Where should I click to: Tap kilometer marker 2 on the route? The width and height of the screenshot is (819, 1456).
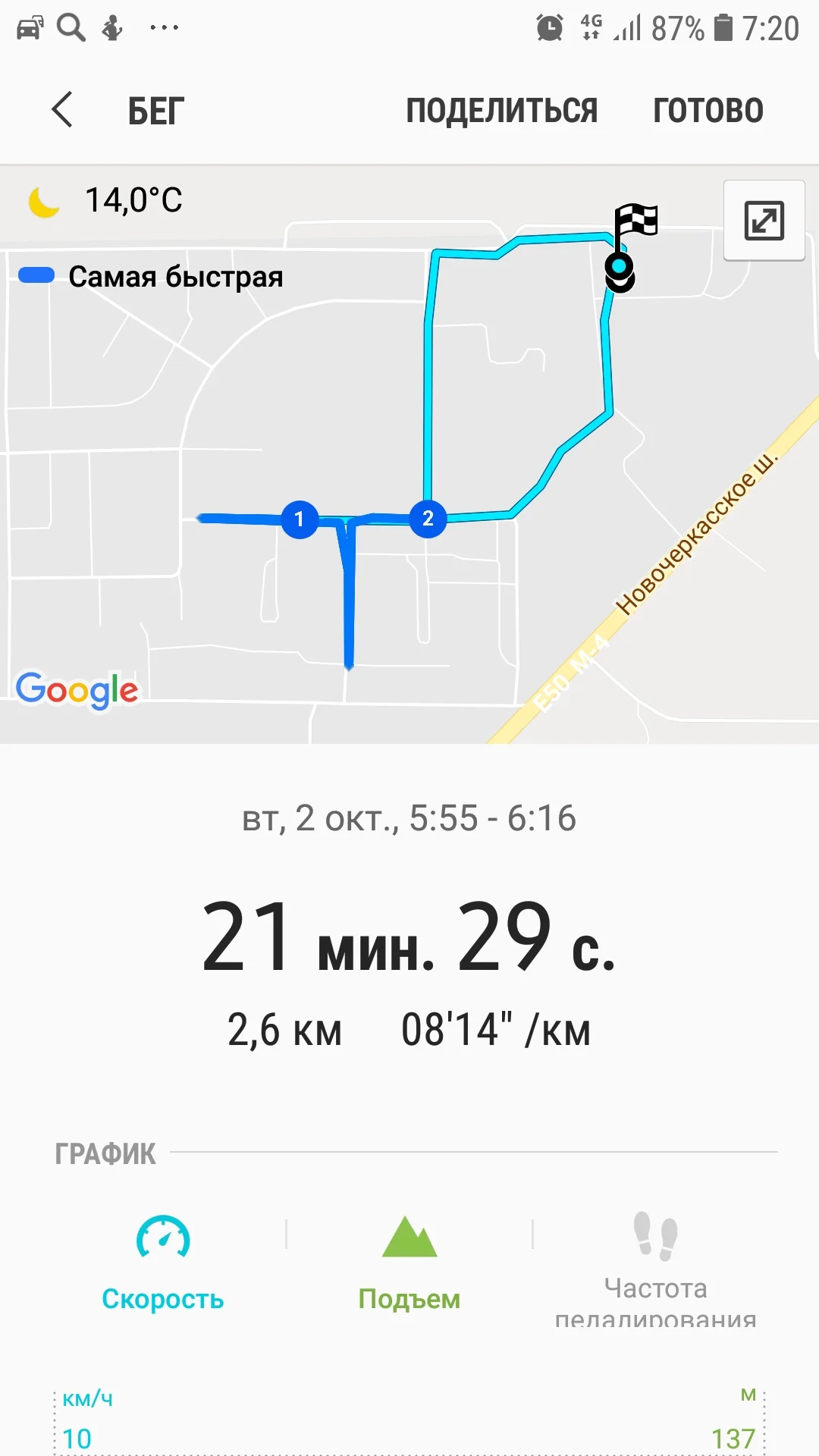[x=428, y=519]
